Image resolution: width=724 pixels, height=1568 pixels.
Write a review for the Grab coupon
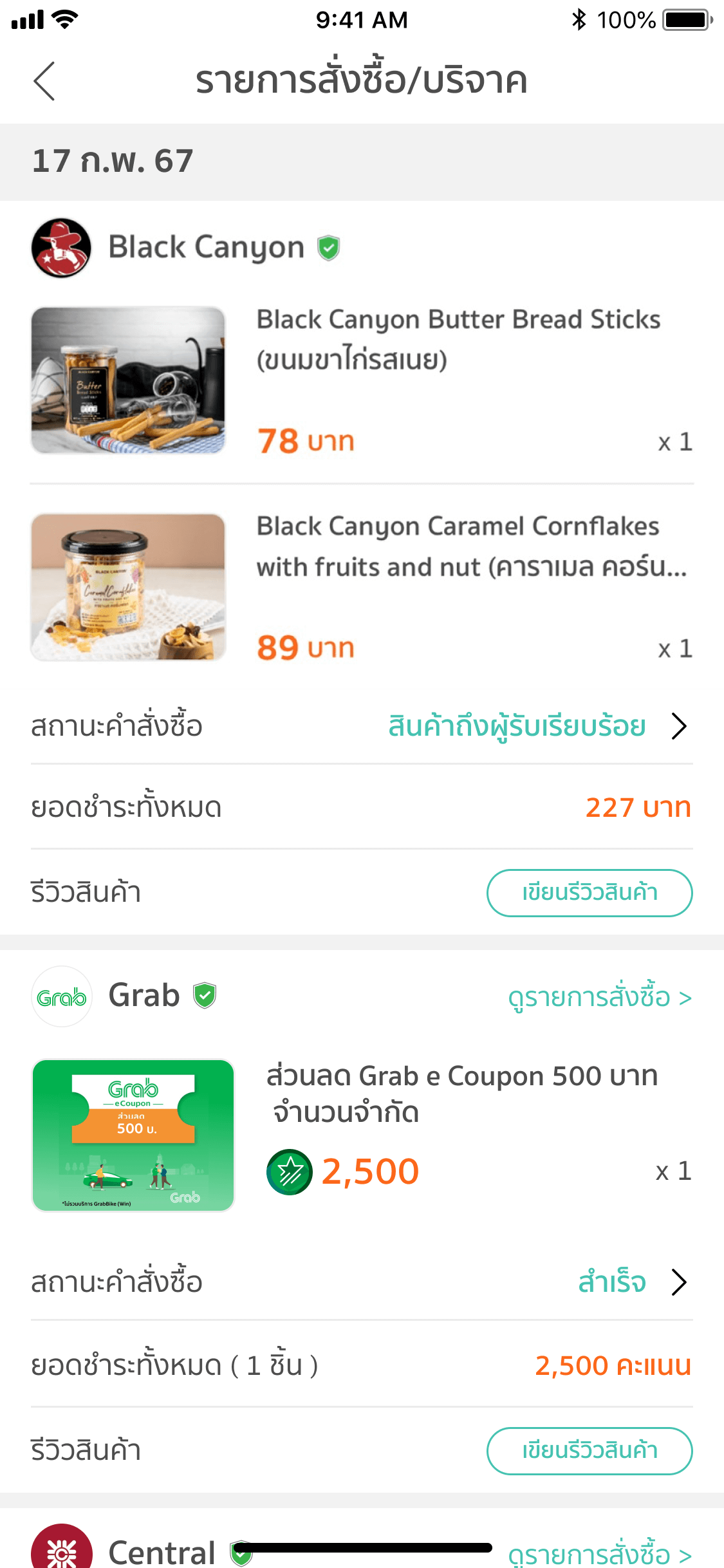pyautogui.click(x=589, y=1451)
